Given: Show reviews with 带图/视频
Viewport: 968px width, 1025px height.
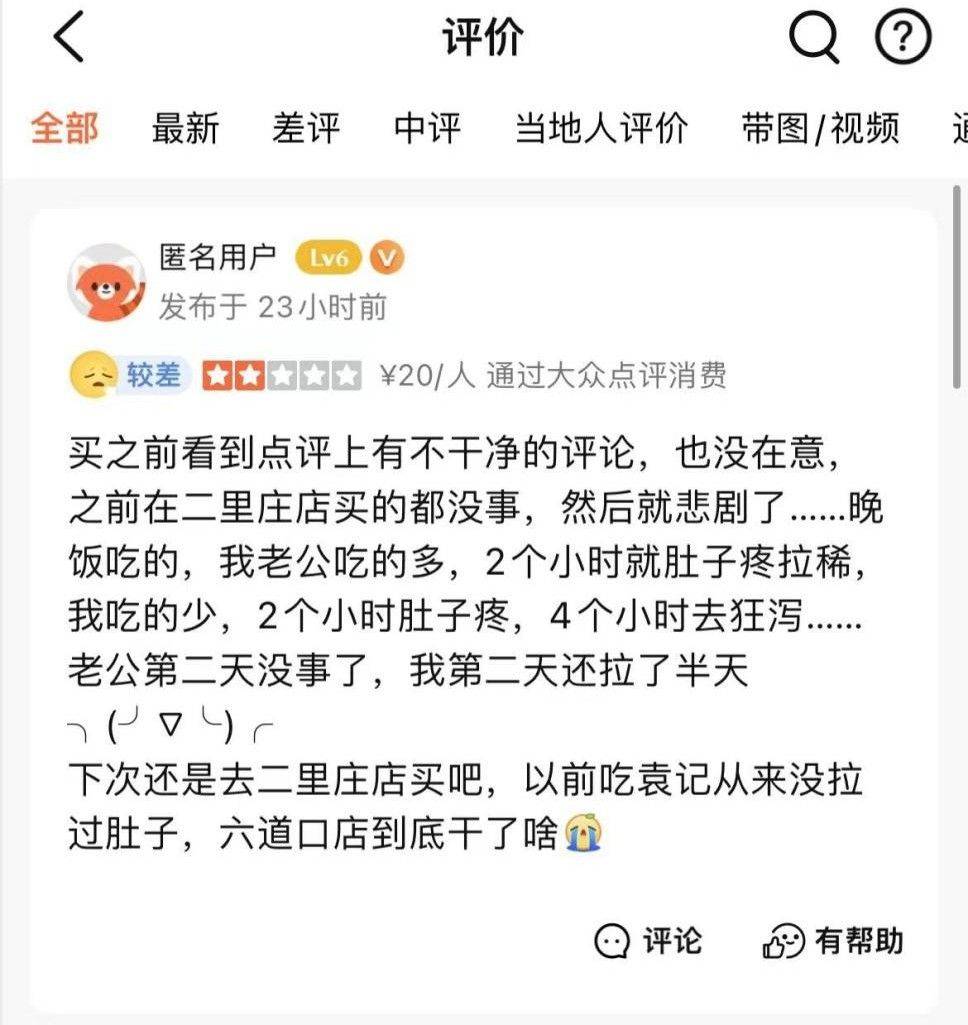Looking at the screenshot, I should [820, 128].
